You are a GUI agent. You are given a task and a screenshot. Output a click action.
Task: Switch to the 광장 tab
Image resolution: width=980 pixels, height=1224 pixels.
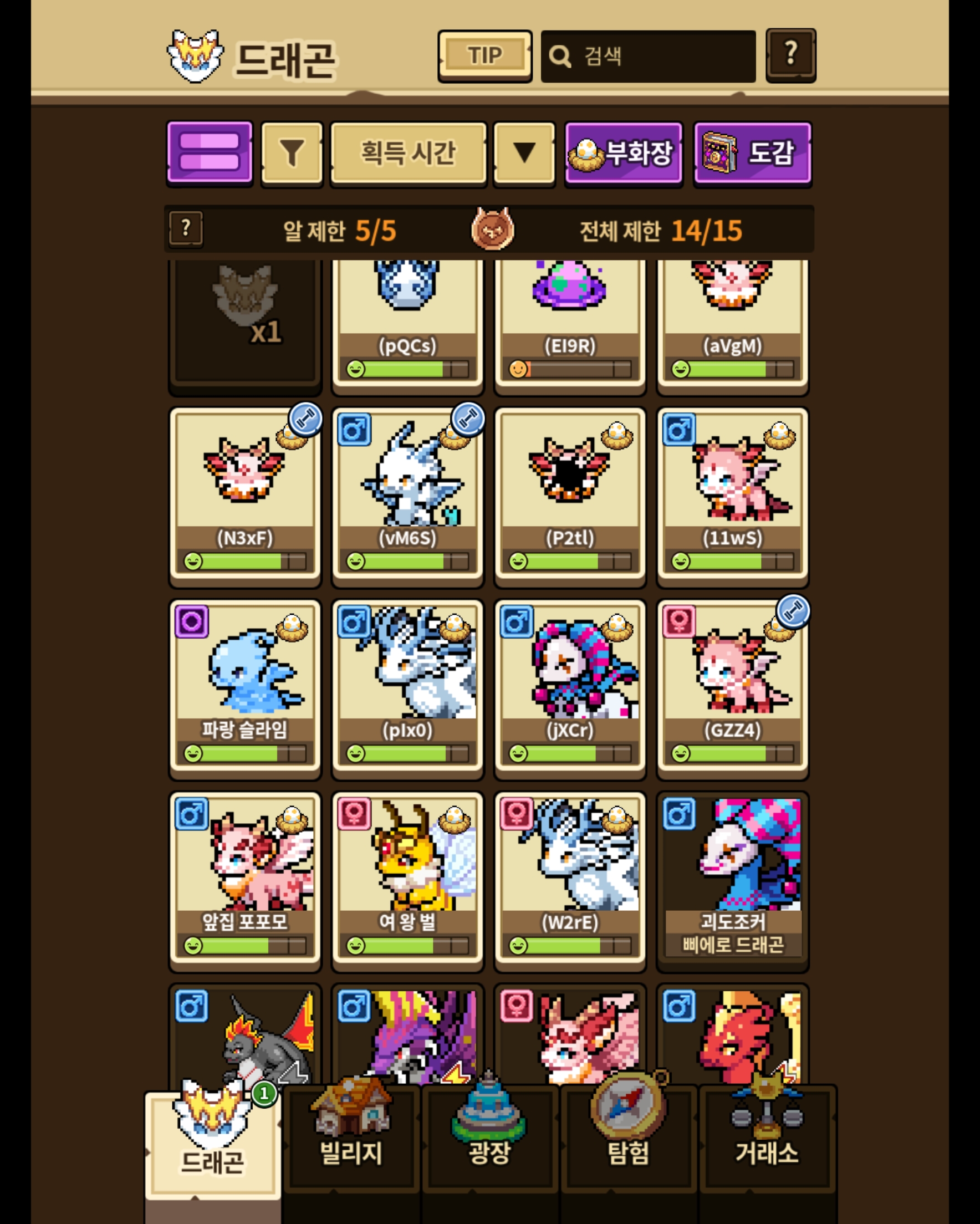coord(489,1135)
